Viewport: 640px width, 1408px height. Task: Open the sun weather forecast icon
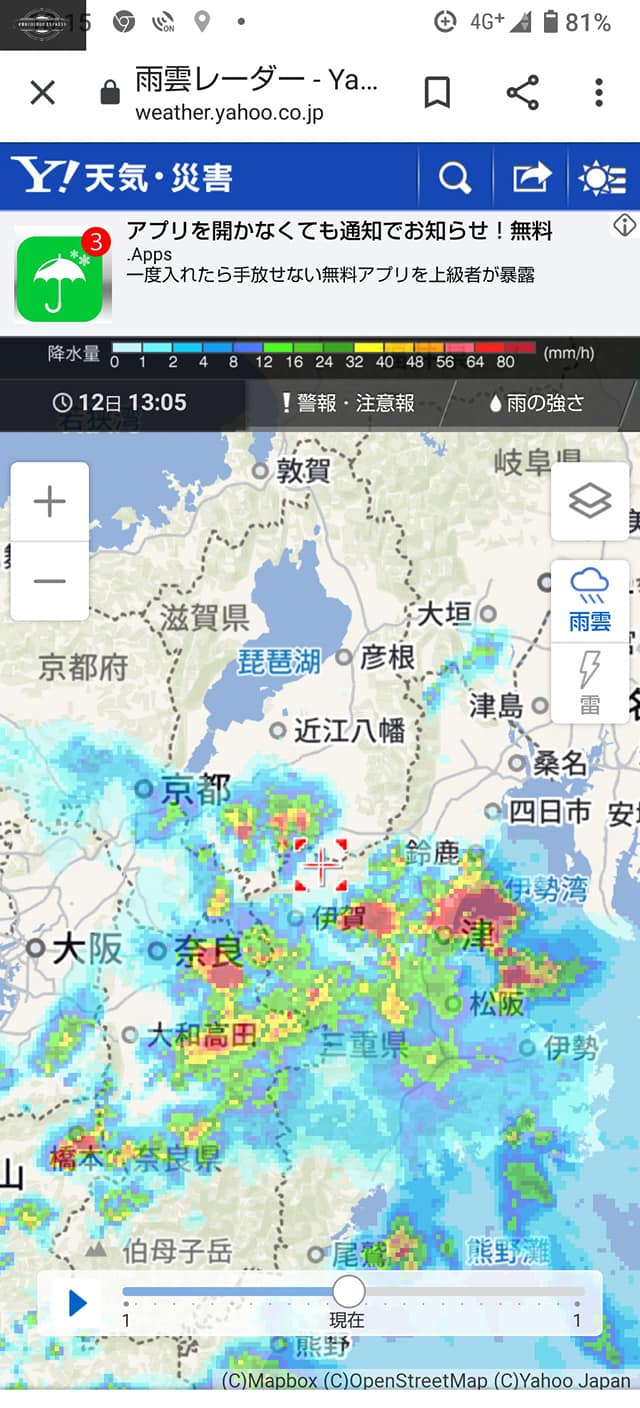603,178
